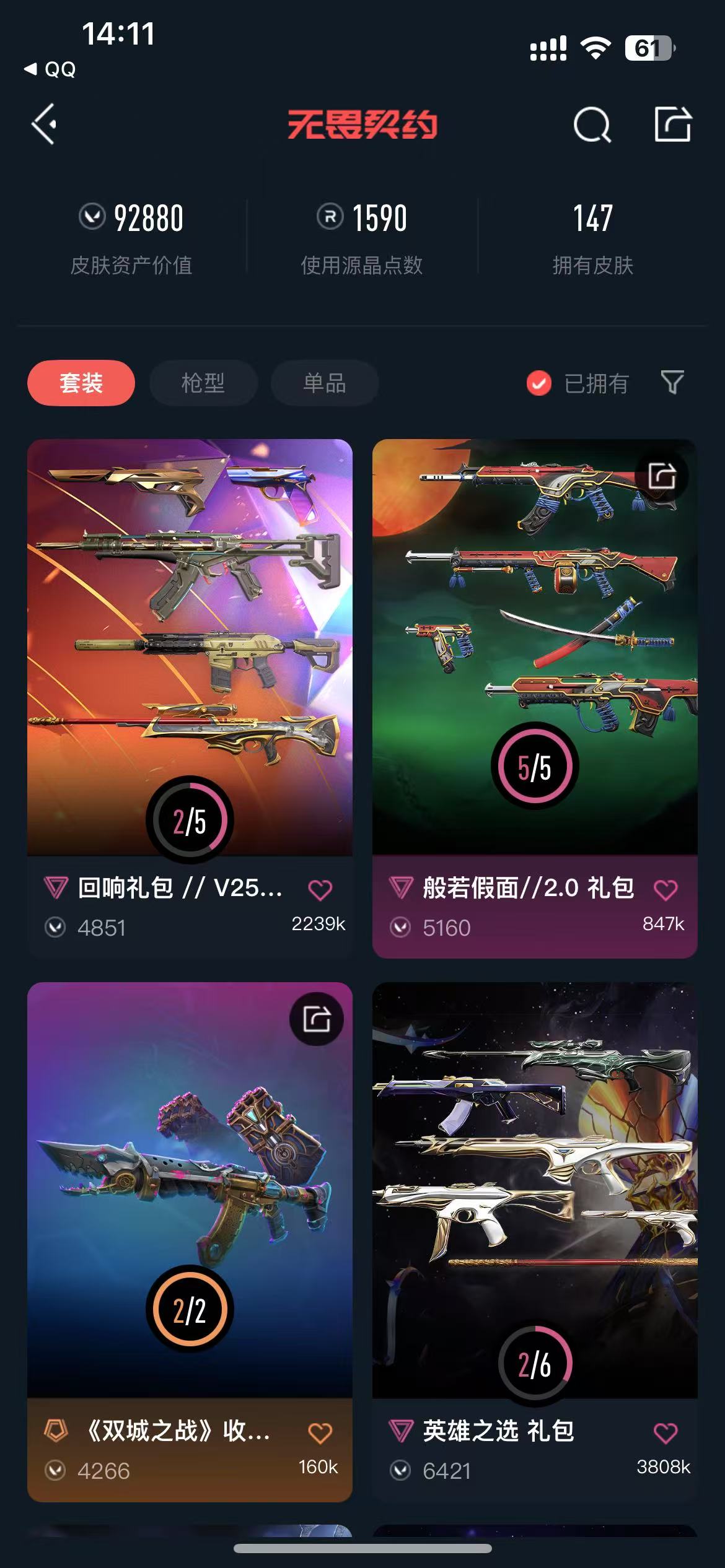Like the 英雄之选 礼包 with heart icon

[665, 1433]
